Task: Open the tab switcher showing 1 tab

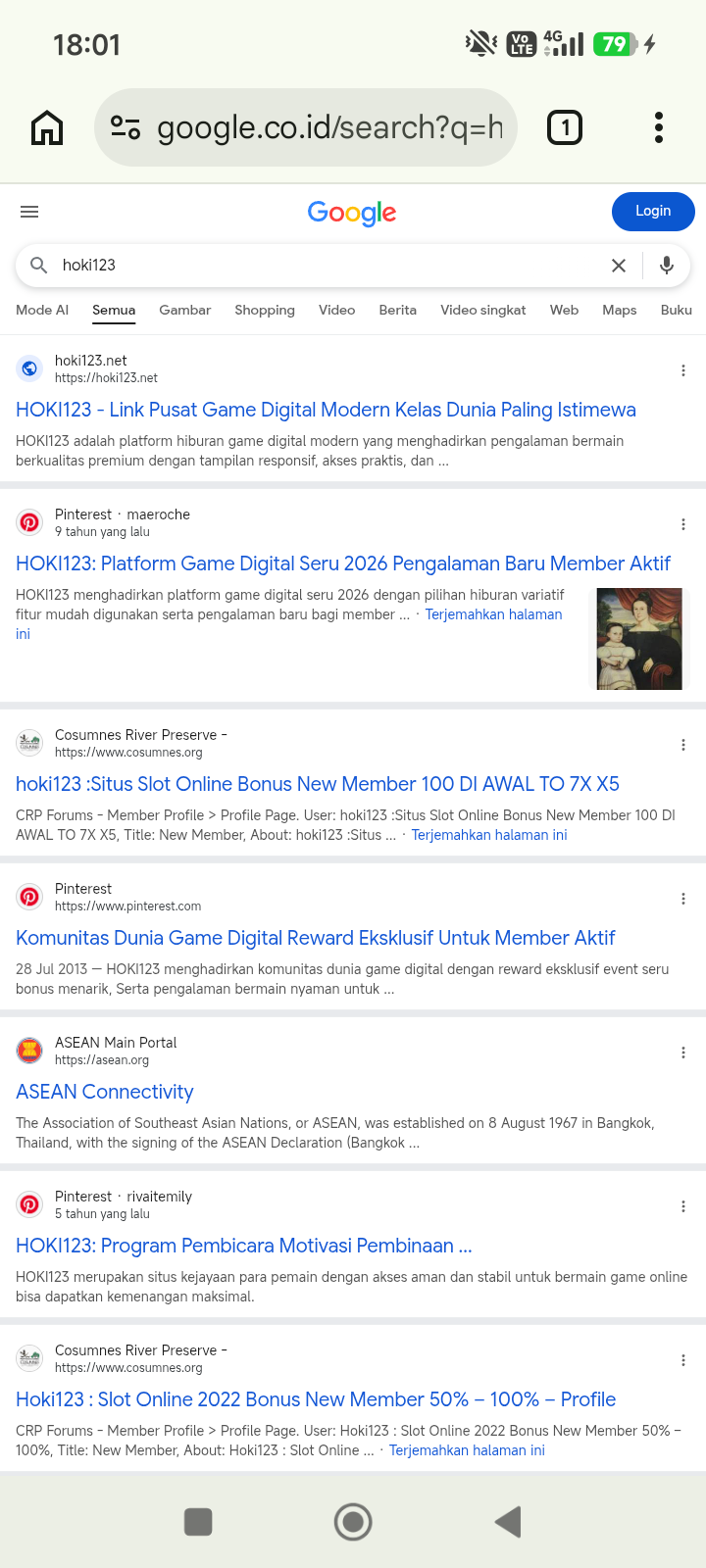Action: click(565, 127)
